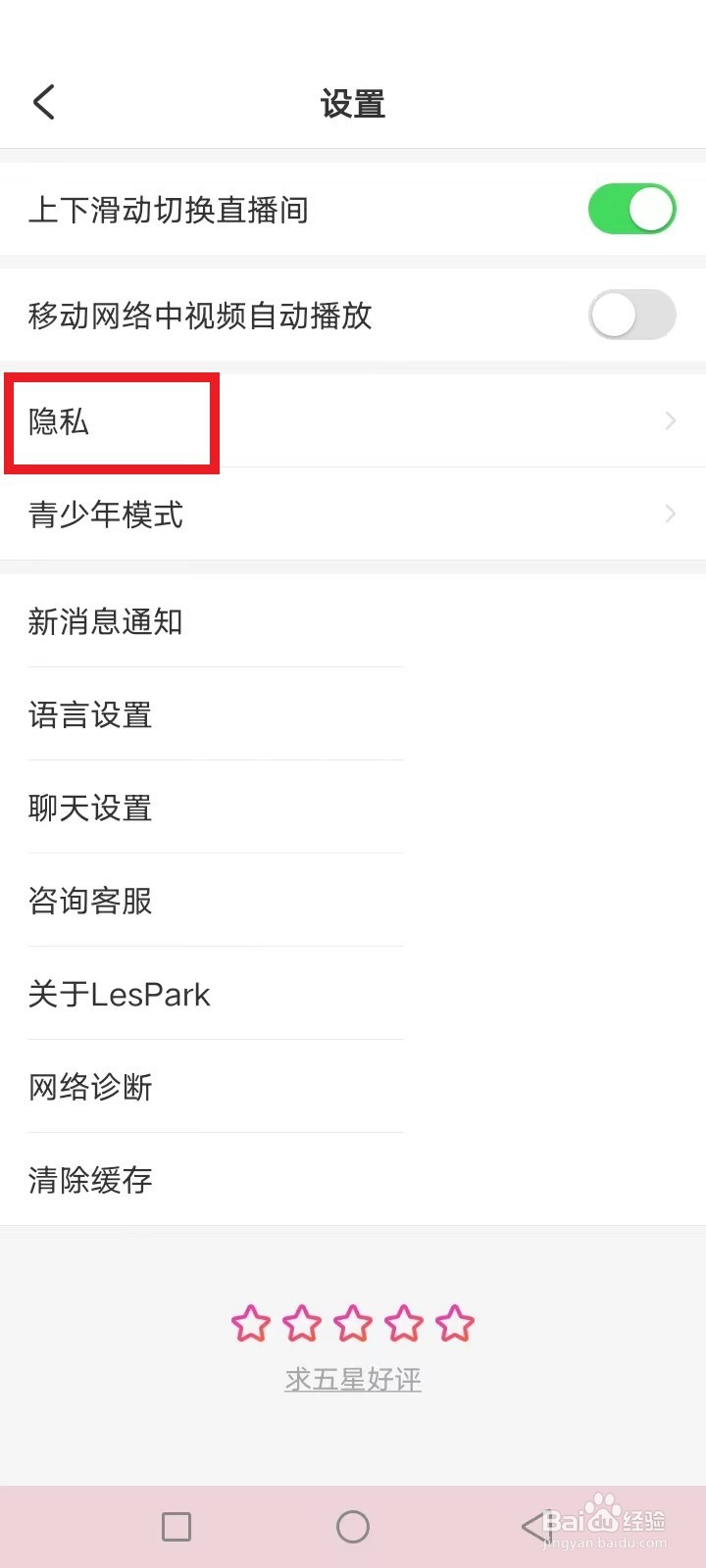Open 咨询客服 customer service
706x1568 pixels.
pyautogui.click(x=90, y=902)
